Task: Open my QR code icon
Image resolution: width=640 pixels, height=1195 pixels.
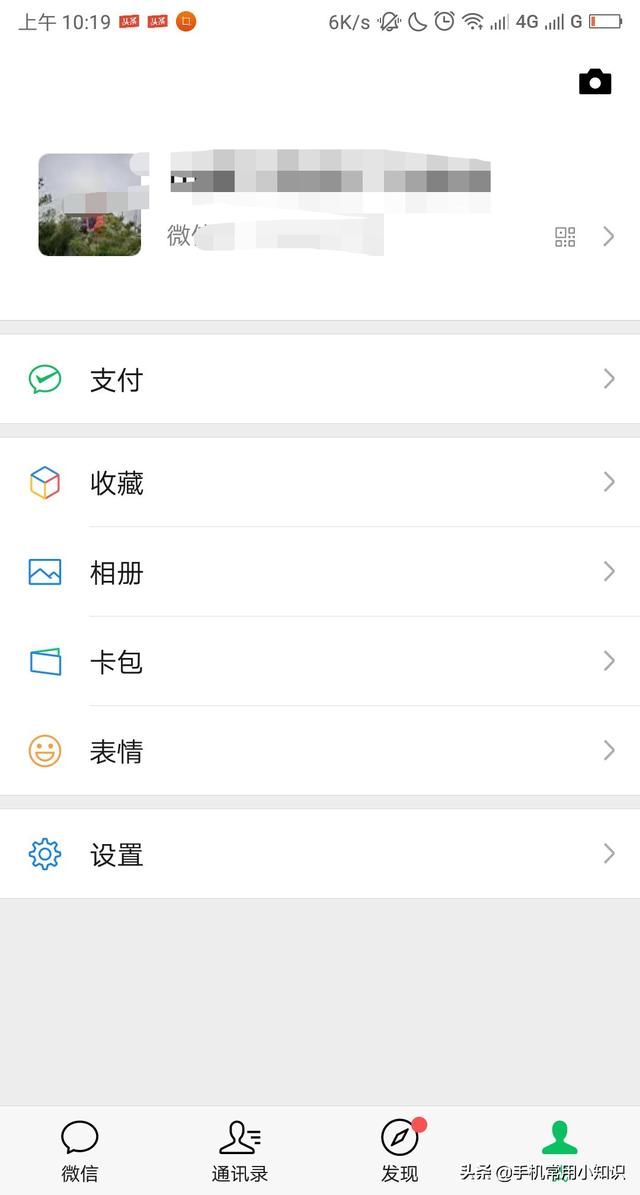Action: 565,237
